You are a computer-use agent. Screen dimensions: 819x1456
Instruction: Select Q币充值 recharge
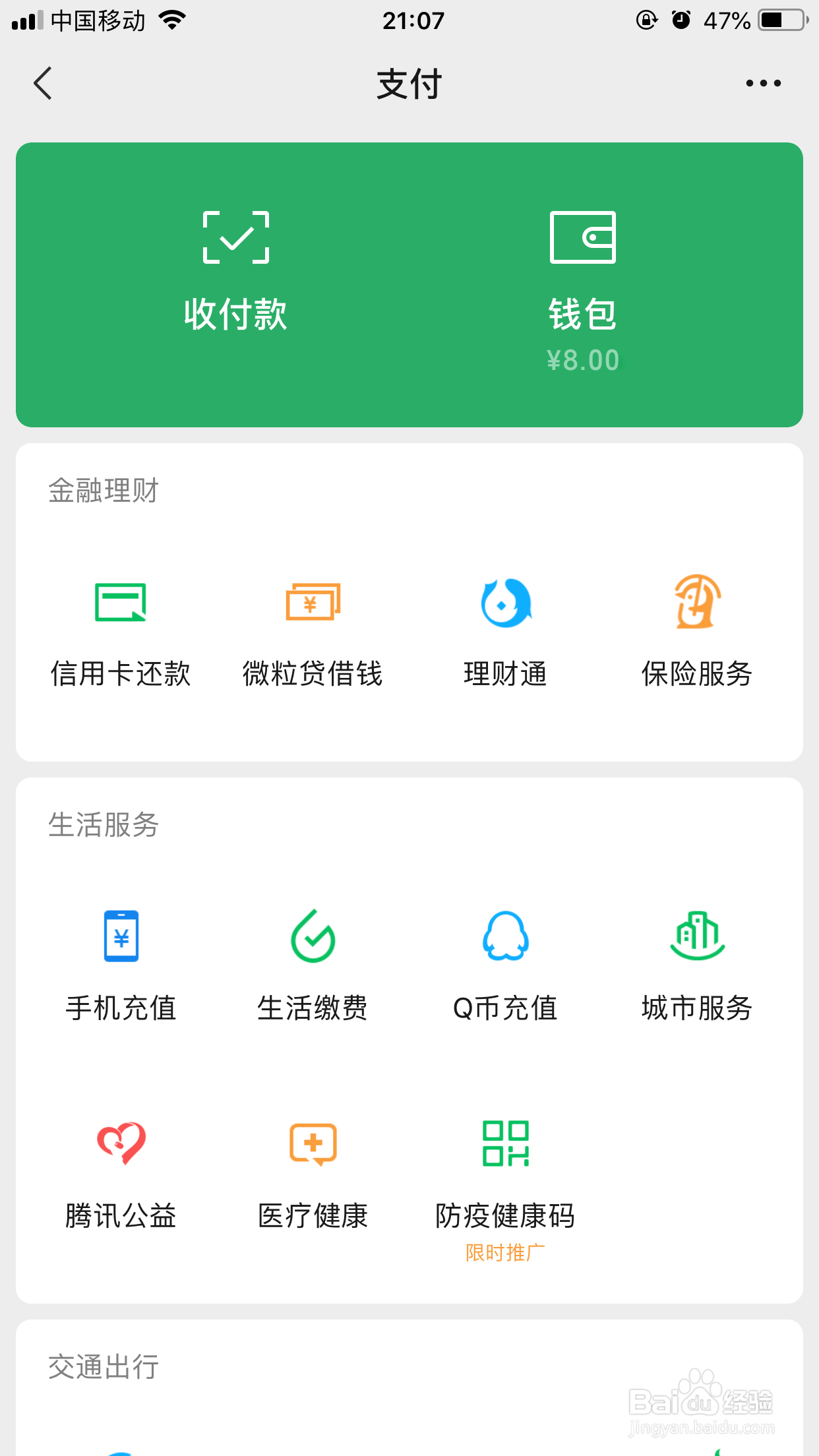[505, 964]
